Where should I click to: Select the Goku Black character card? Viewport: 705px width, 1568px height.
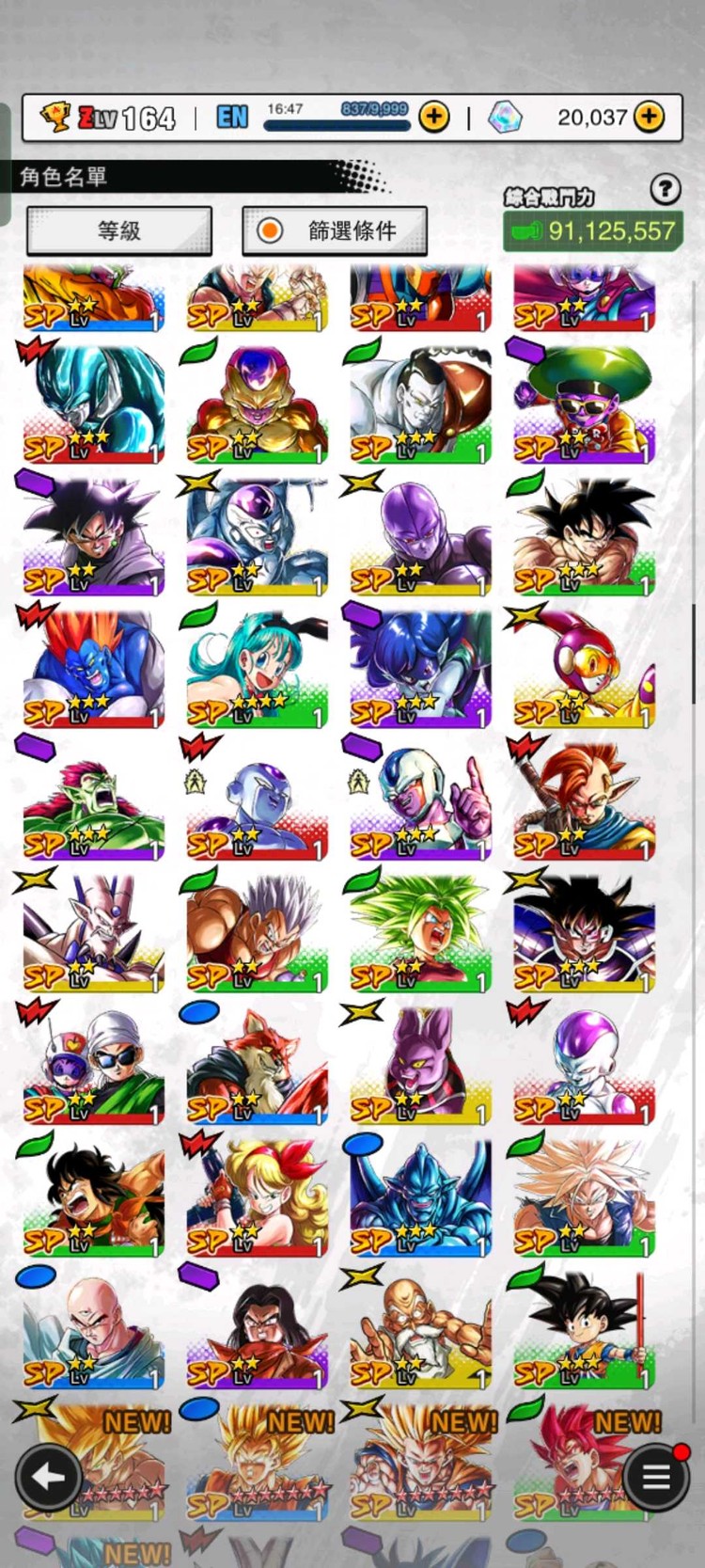click(x=93, y=536)
